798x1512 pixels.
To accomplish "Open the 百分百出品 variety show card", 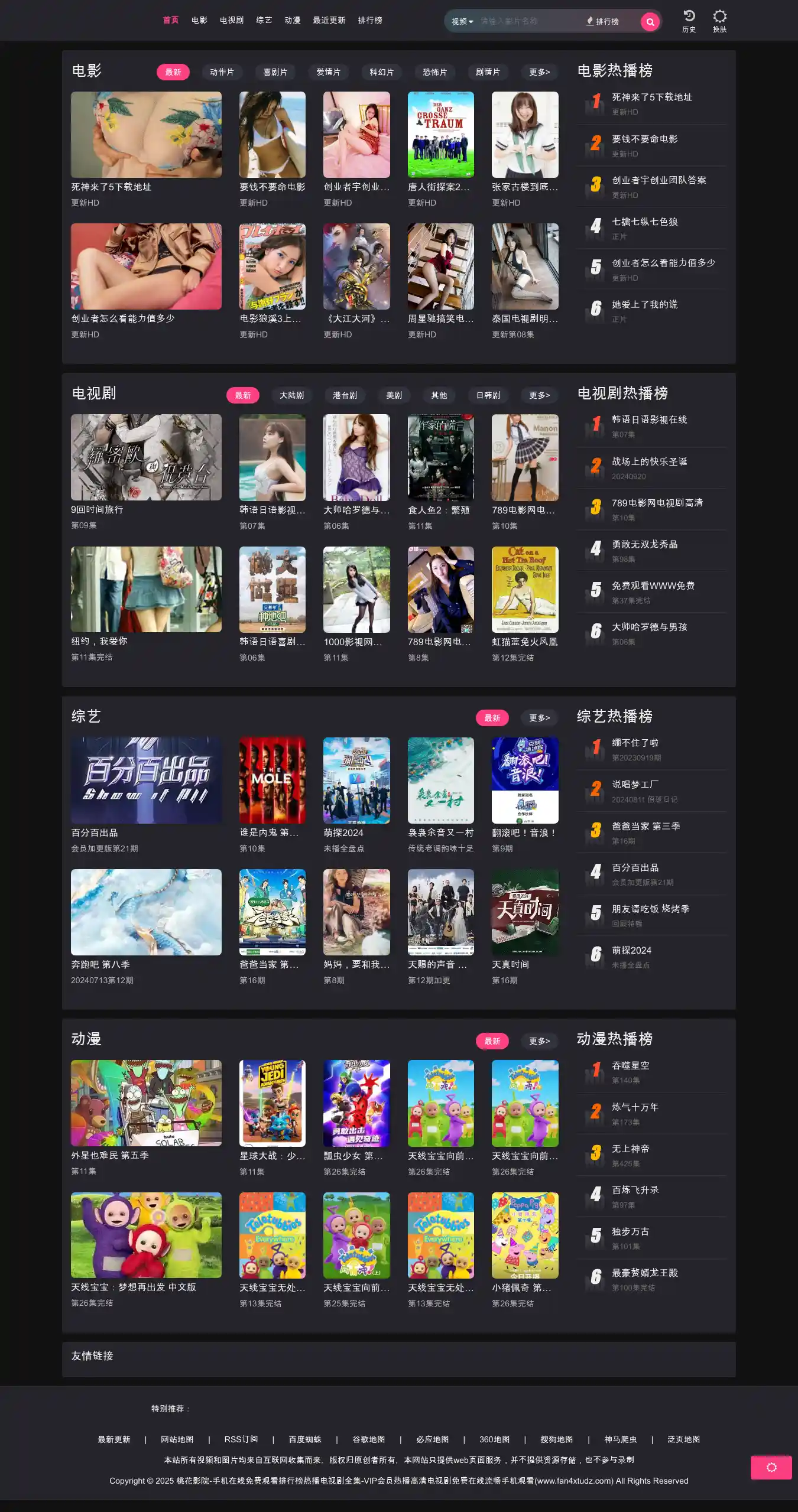I will [x=146, y=780].
